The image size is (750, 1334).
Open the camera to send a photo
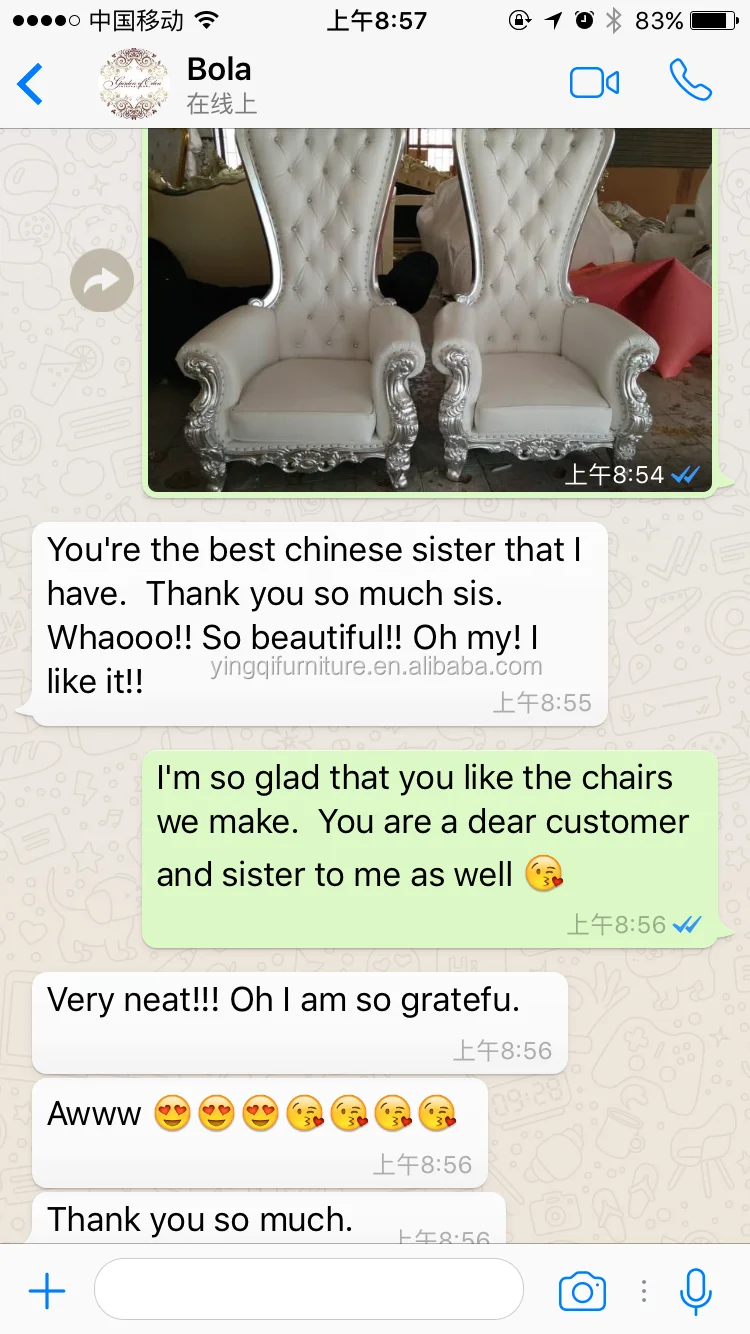(x=582, y=1291)
